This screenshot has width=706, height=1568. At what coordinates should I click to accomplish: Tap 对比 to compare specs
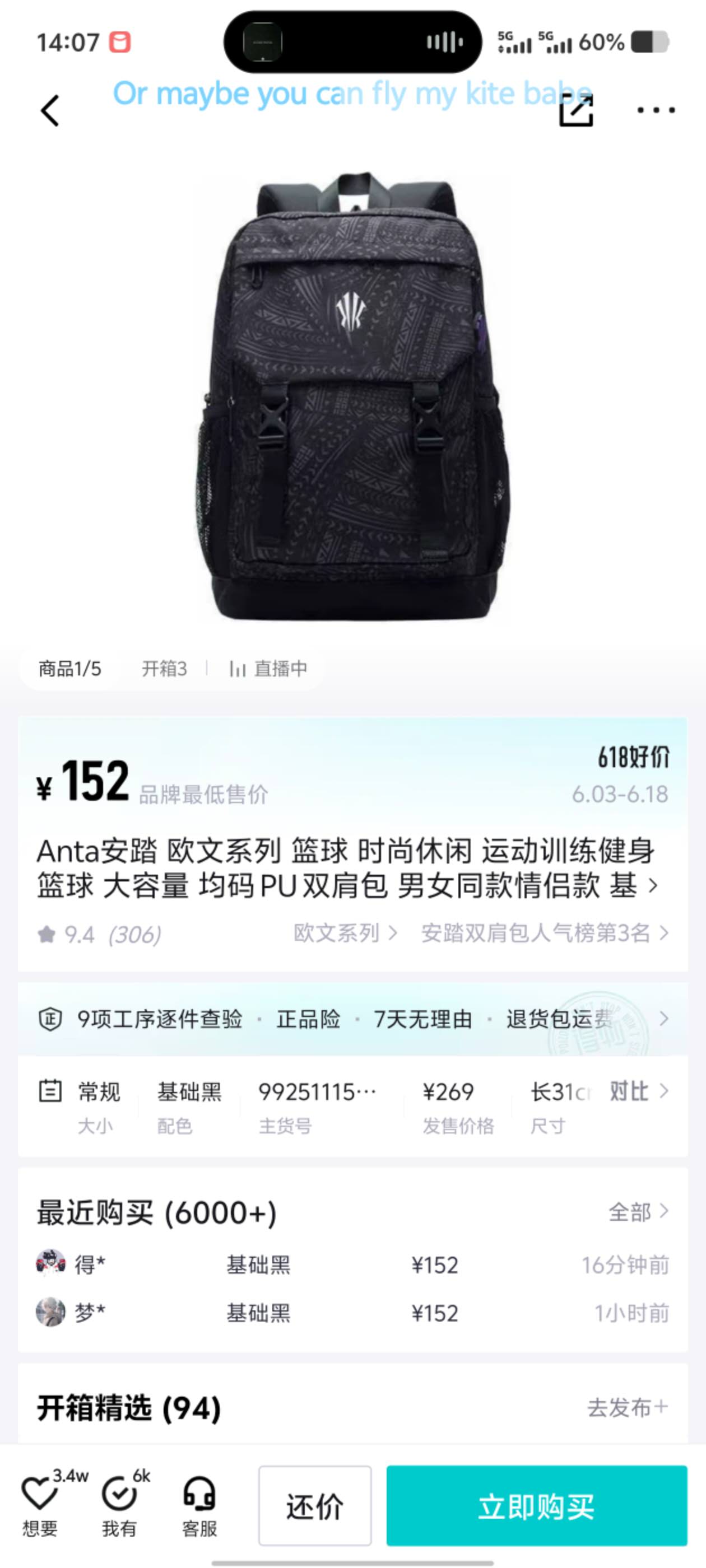(637, 1091)
